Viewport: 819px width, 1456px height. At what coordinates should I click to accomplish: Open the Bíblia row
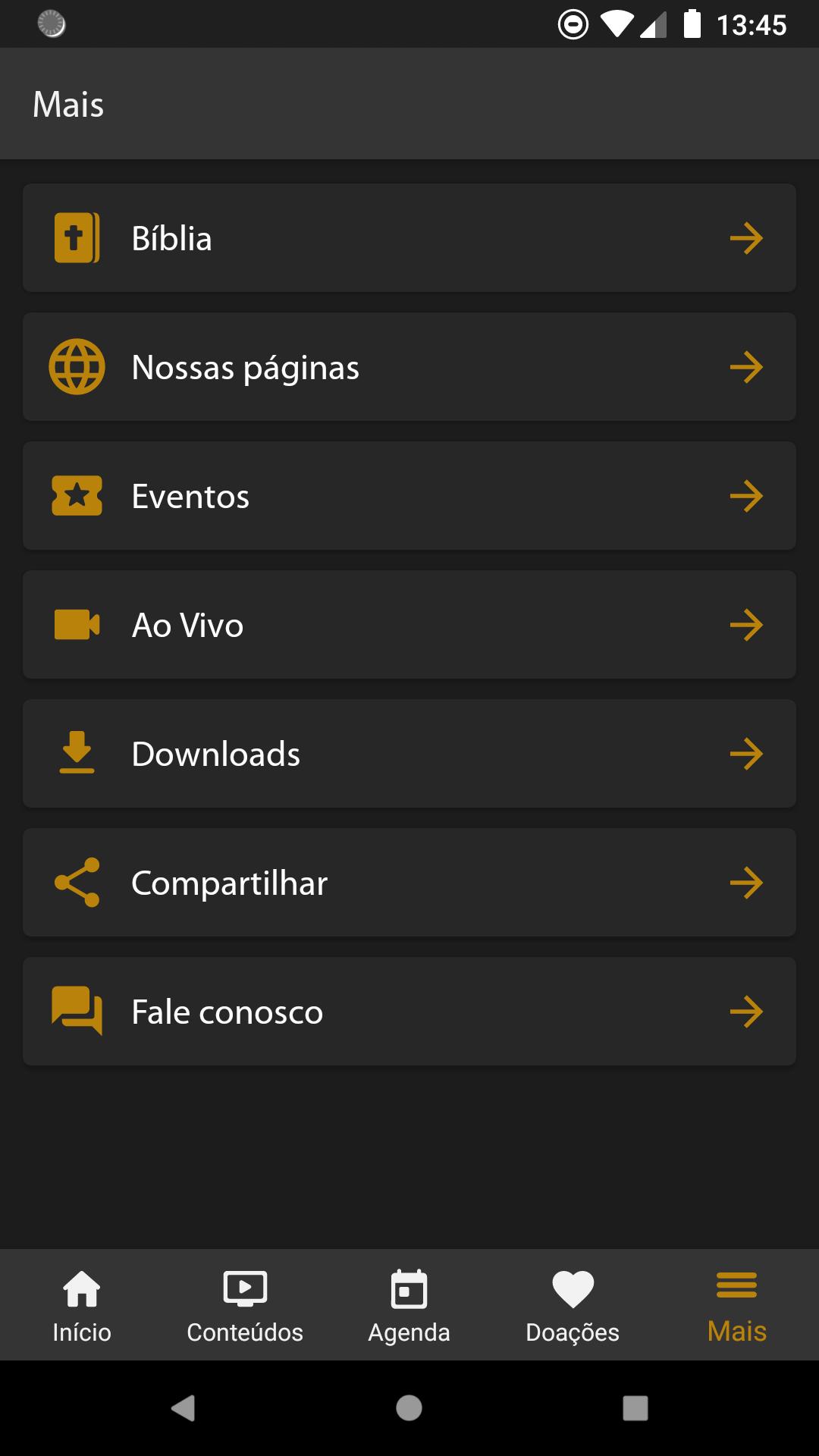pos(409,238)
